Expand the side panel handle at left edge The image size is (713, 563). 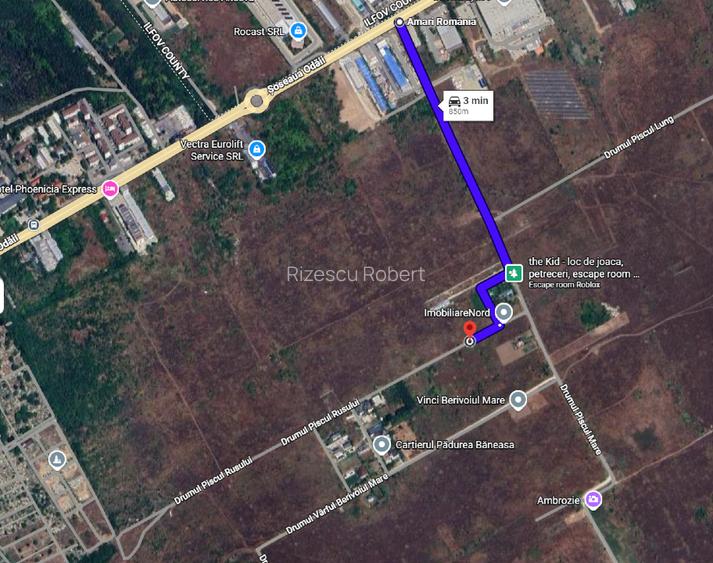click(2, 297)
